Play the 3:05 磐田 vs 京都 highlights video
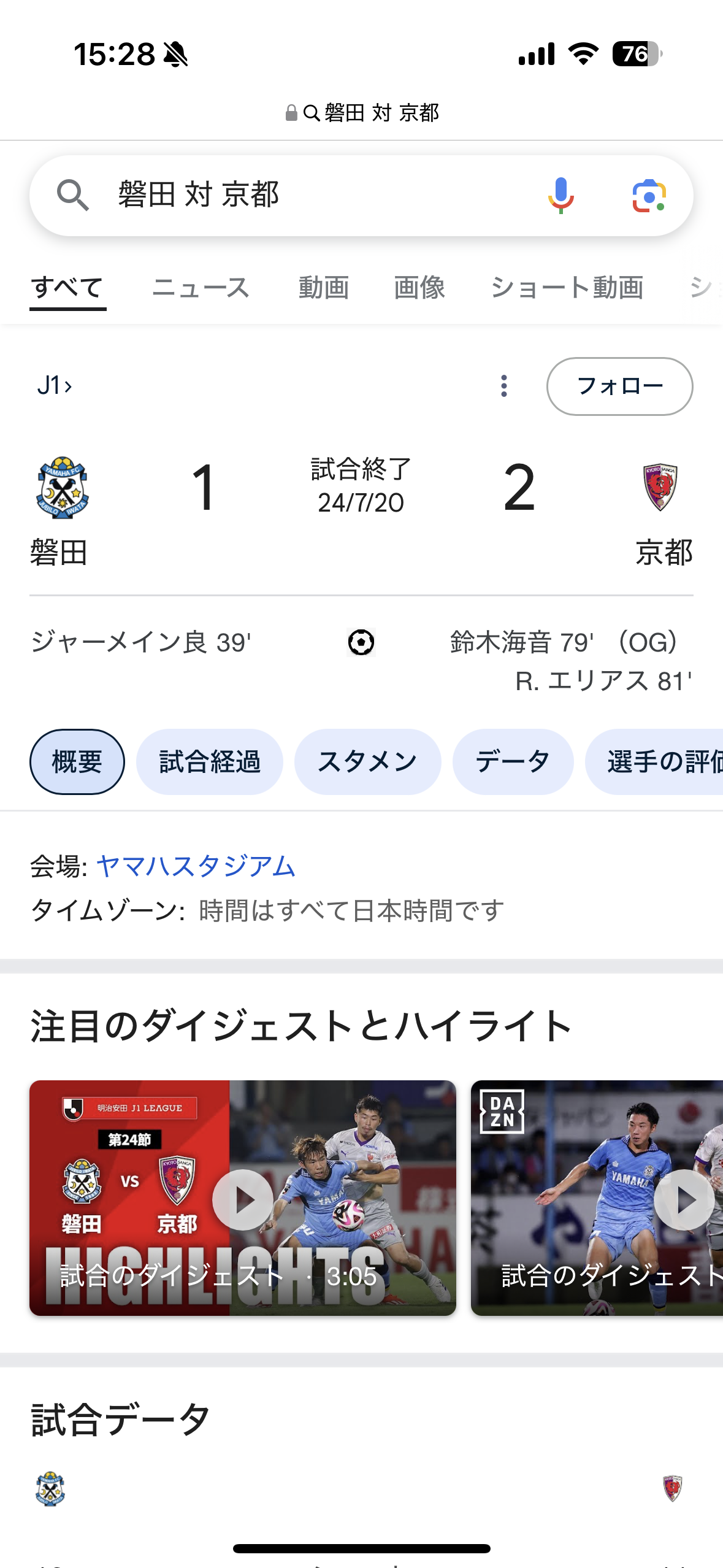Viewport: 723px width, 1568px height. tap(243, 1198)
